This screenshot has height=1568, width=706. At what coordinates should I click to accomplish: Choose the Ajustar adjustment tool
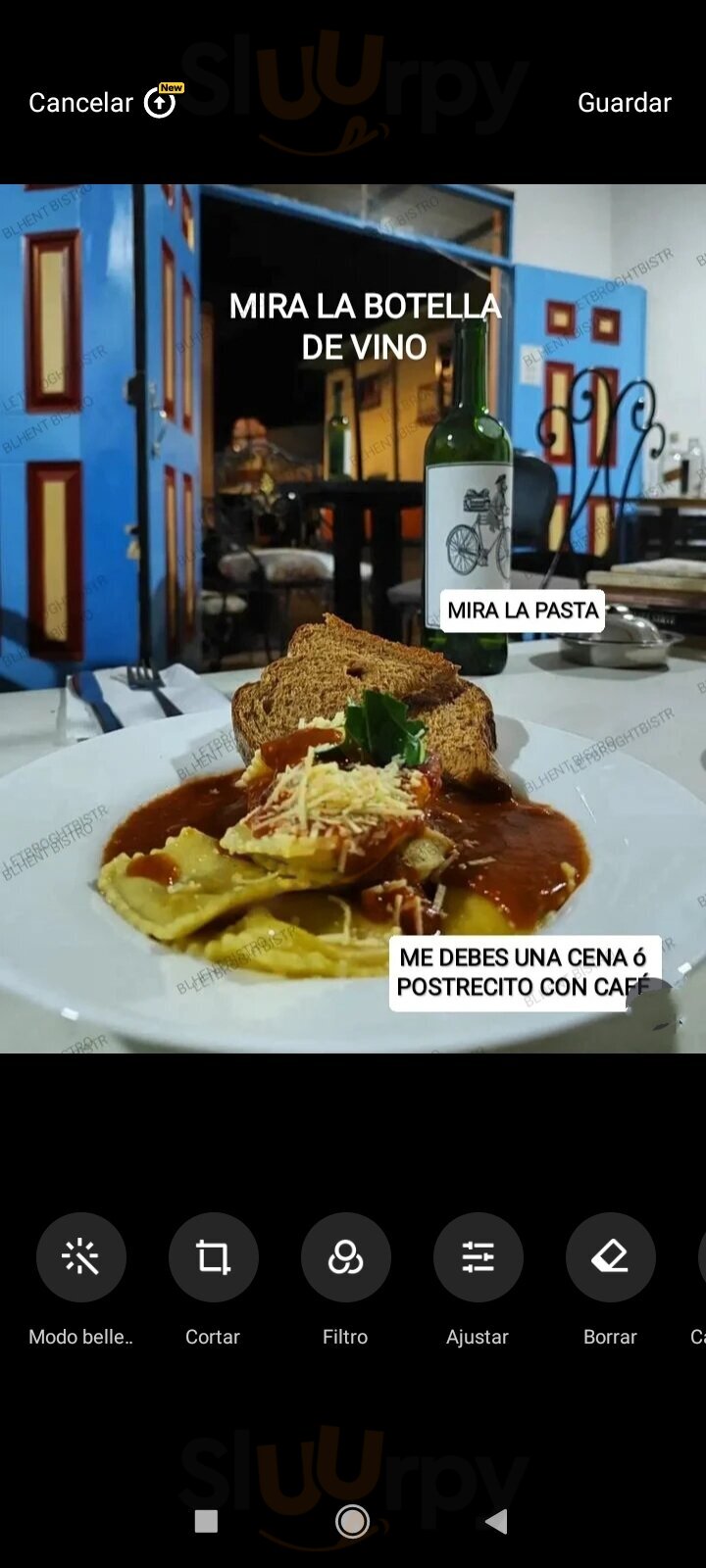[x=478, y=1257]
